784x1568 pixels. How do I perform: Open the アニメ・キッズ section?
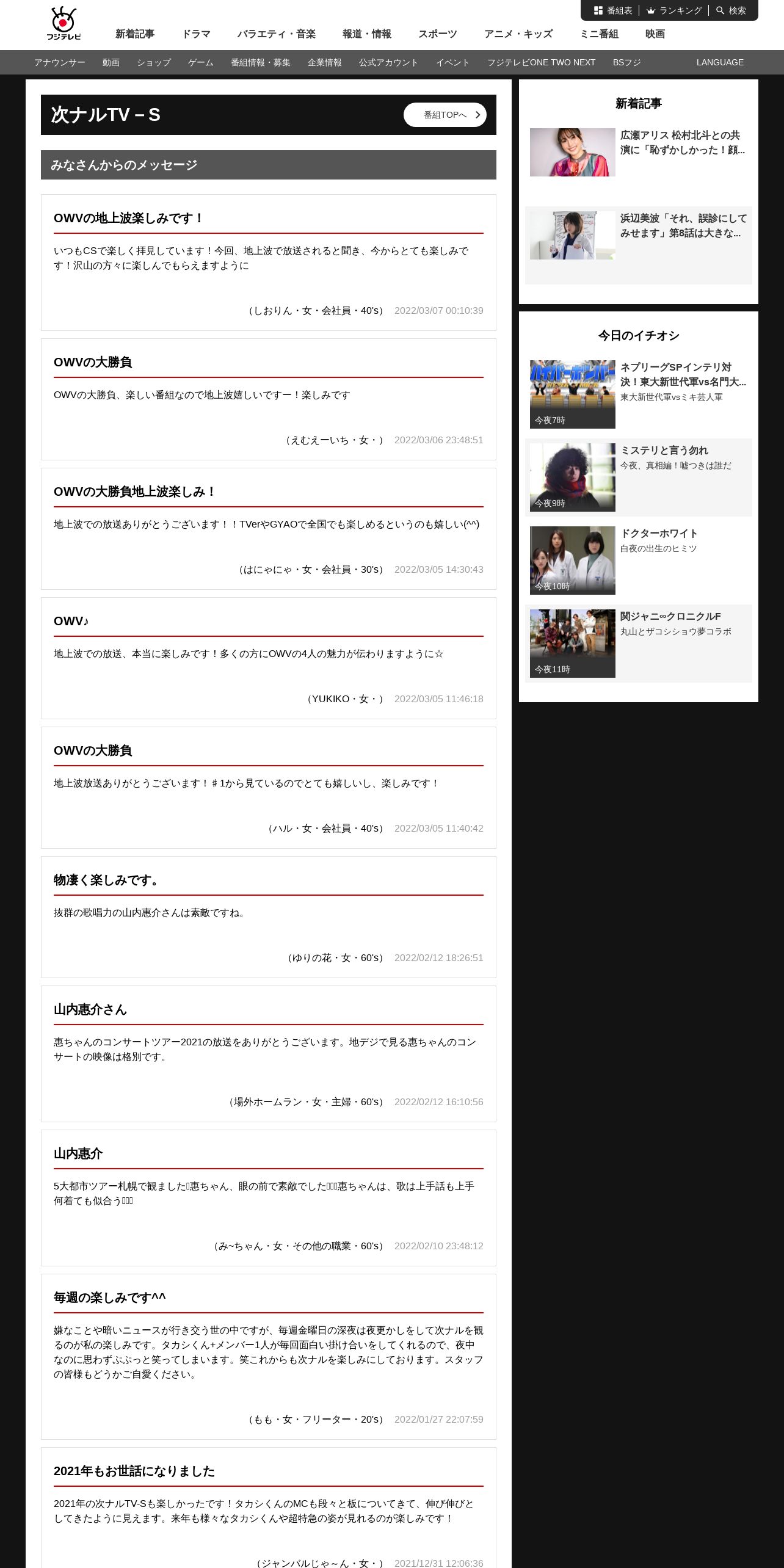(518, 34)
